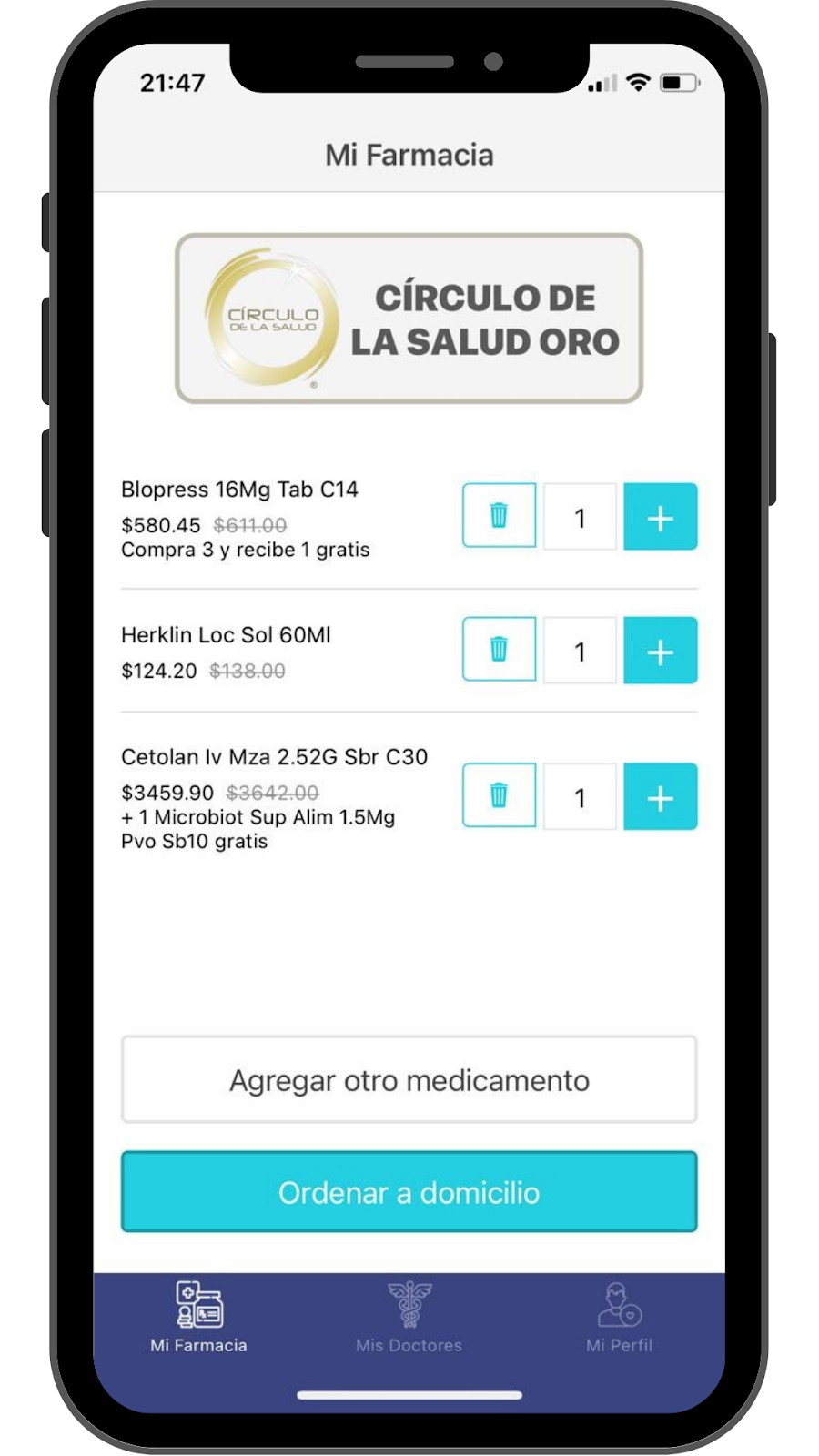This screenshot has width=819, height=1456.
Task: Select Ordenar a domicilio
Action: [409, 1192]
